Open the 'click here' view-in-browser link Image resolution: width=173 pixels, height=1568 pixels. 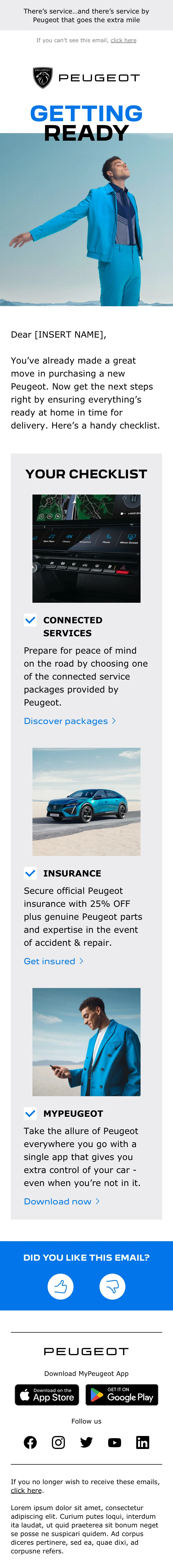pyautogui.click(x=123, y=41)
